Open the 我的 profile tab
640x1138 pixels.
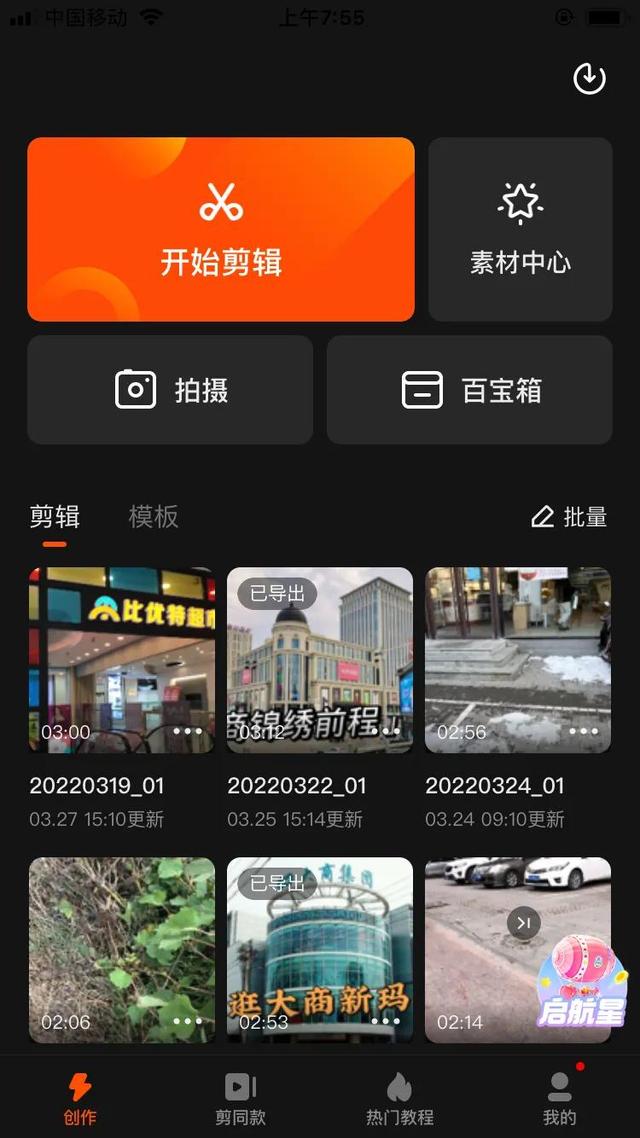(x=559, y=1099)
